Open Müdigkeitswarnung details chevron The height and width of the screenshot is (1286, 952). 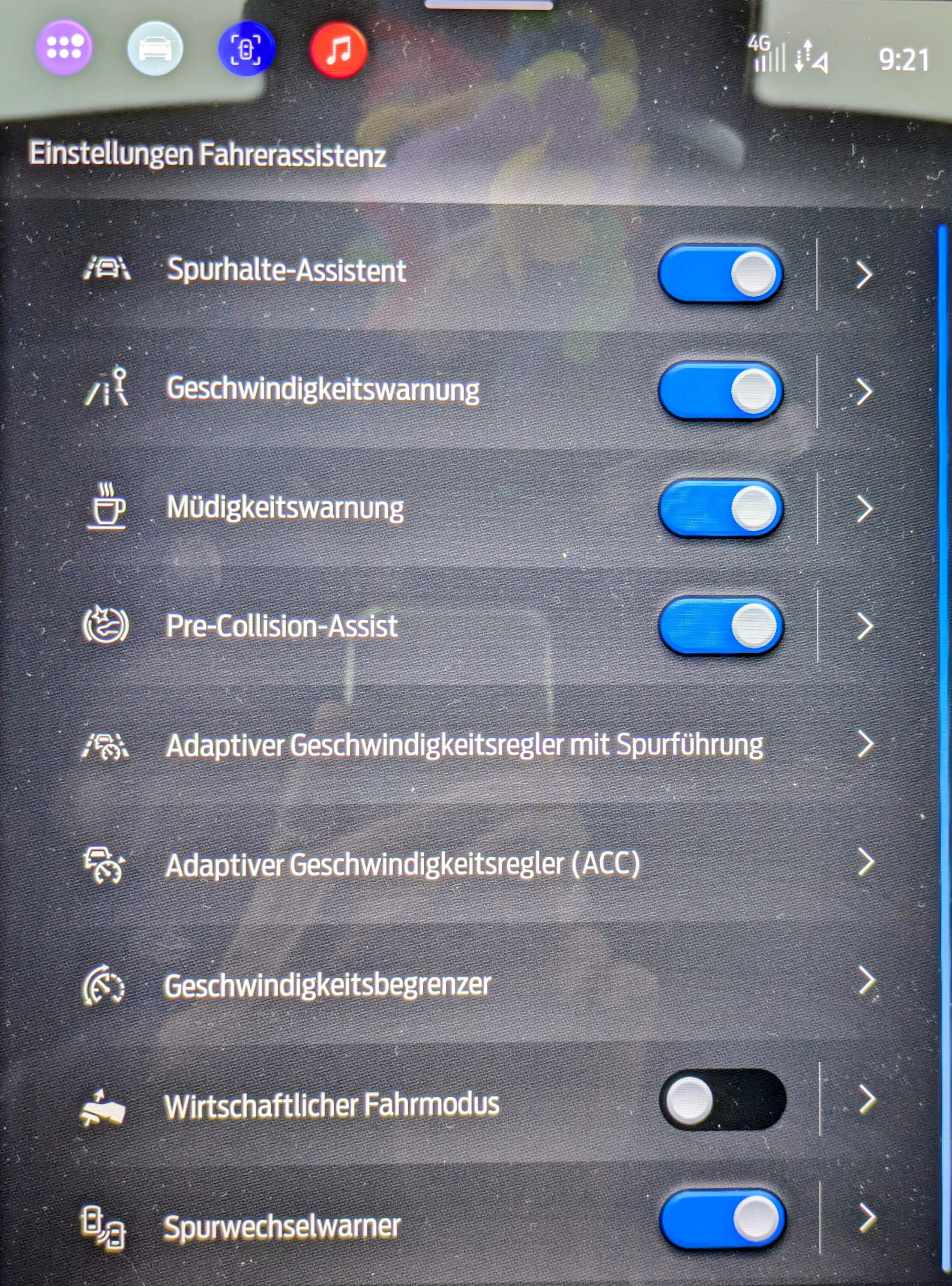[864, 510]
